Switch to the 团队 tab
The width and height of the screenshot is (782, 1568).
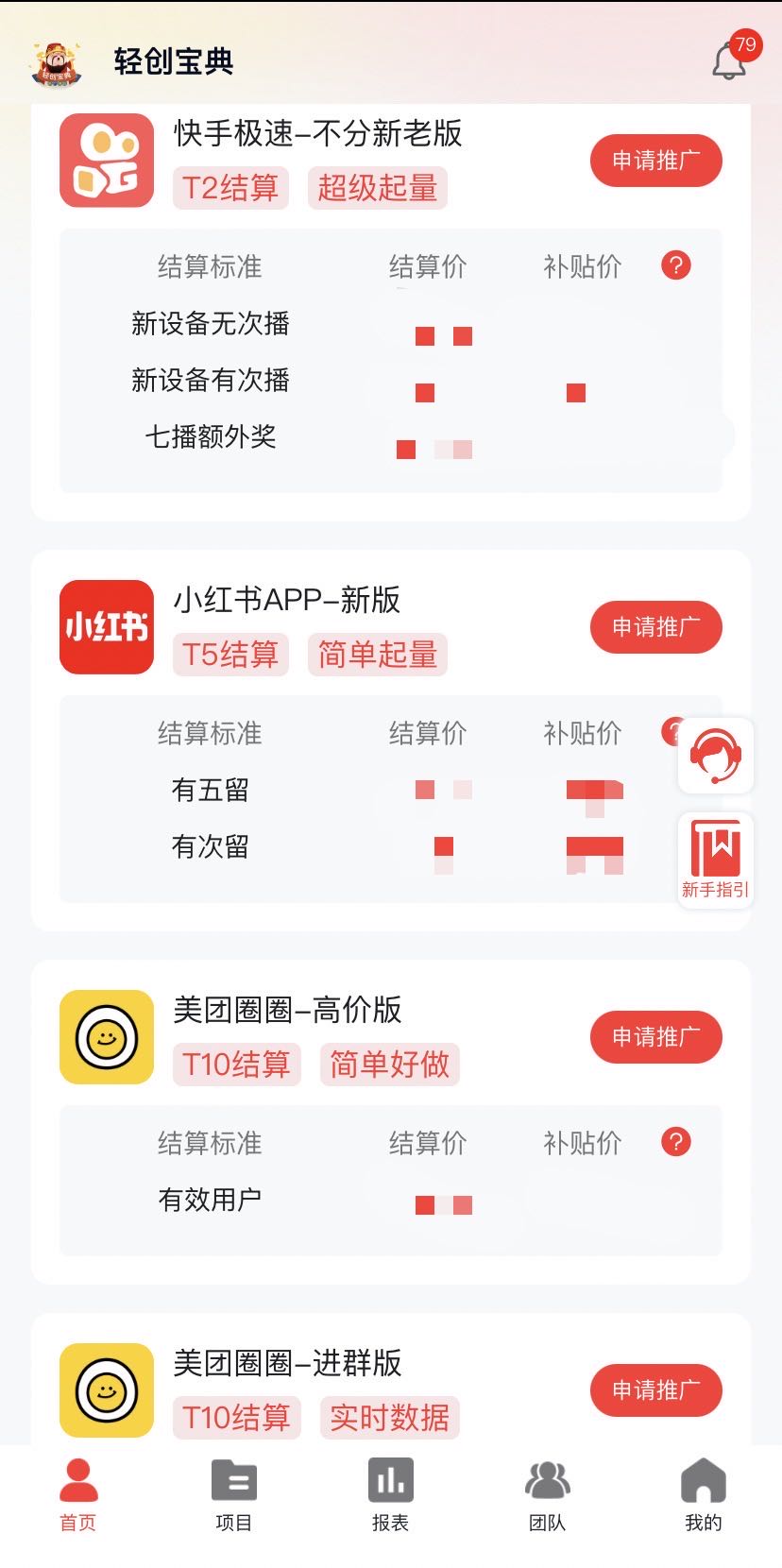coord(547,1496)
